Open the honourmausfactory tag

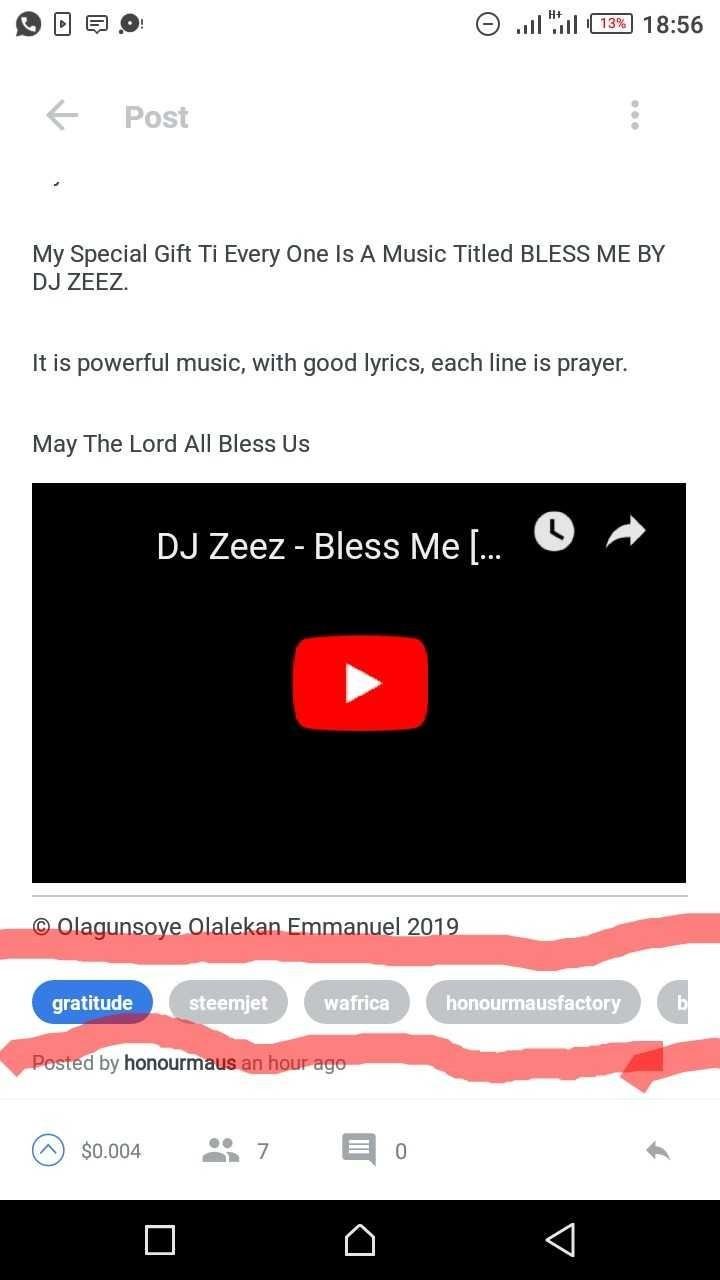[533, 1003]
